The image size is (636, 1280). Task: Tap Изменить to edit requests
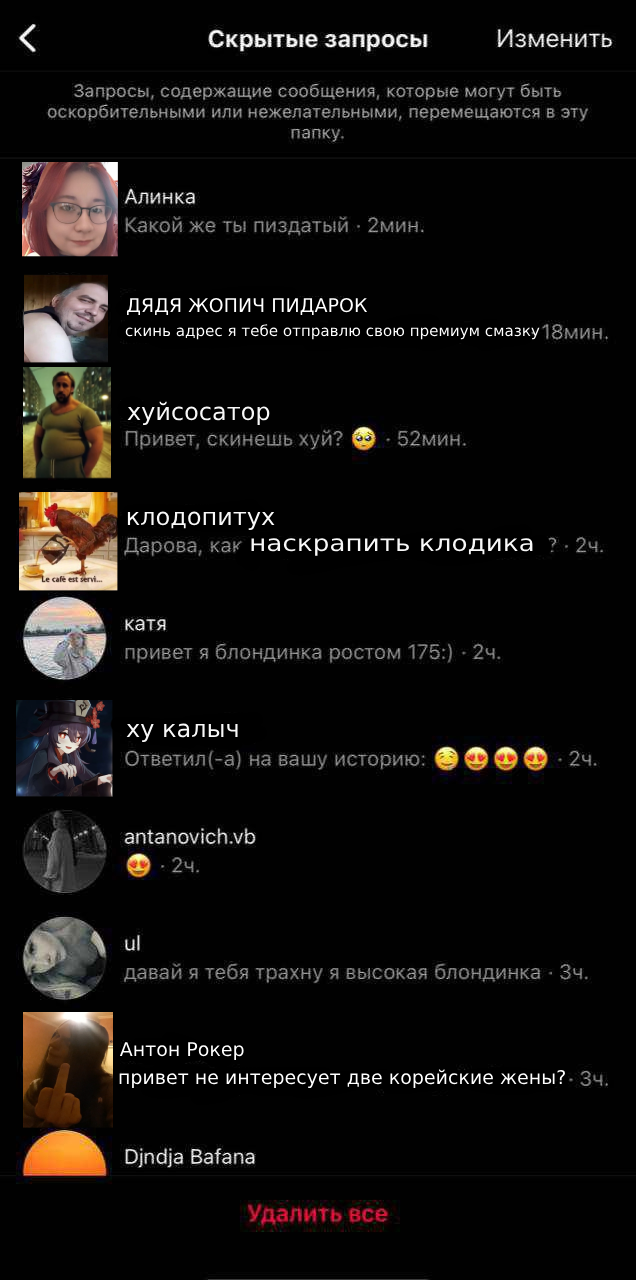tap(553, 39)
